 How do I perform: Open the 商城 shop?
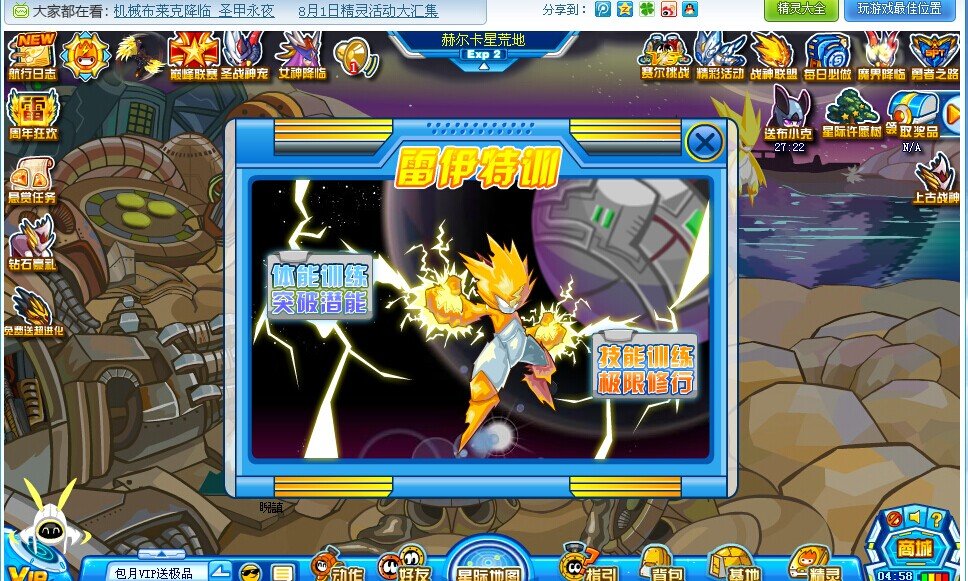click(913, 546)
